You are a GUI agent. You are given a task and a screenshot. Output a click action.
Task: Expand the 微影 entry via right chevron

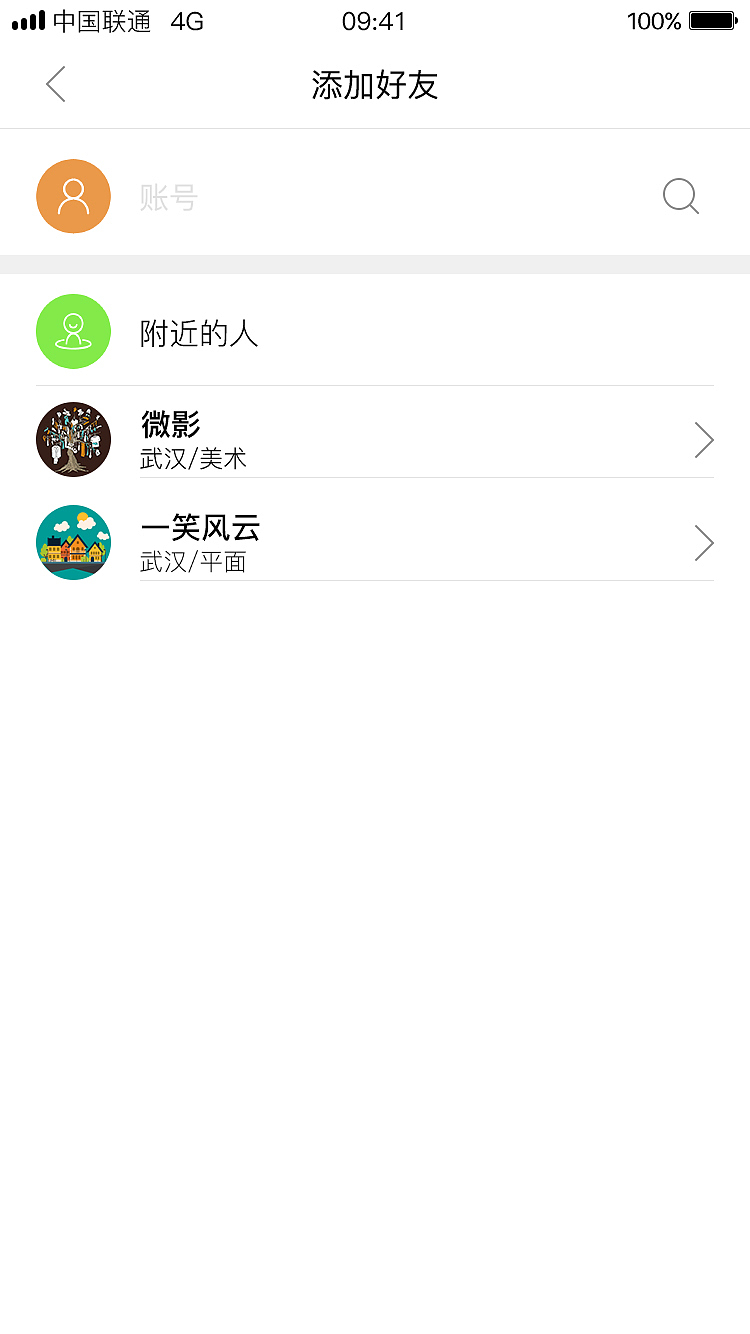pos(704,439)
